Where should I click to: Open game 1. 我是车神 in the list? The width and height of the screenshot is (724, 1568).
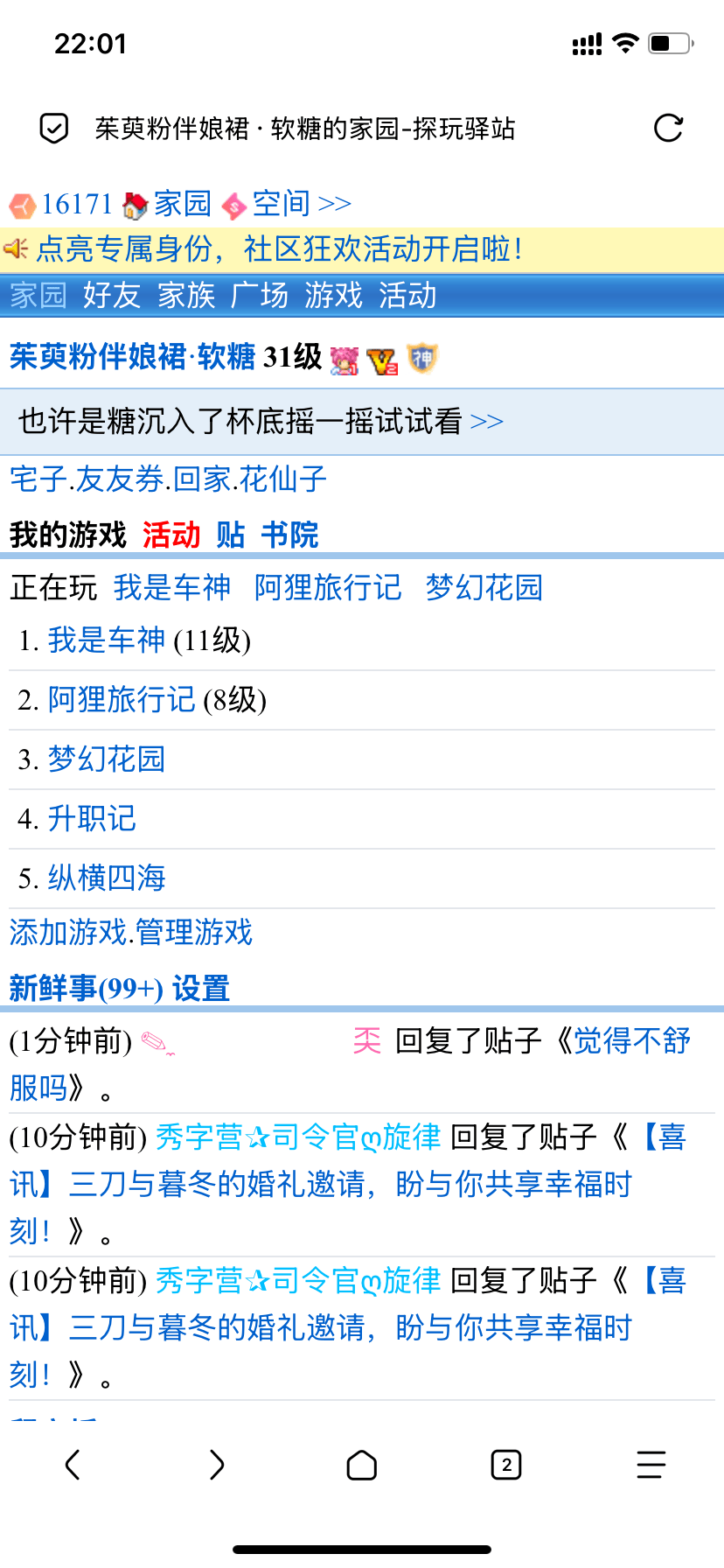pos(106,640)
